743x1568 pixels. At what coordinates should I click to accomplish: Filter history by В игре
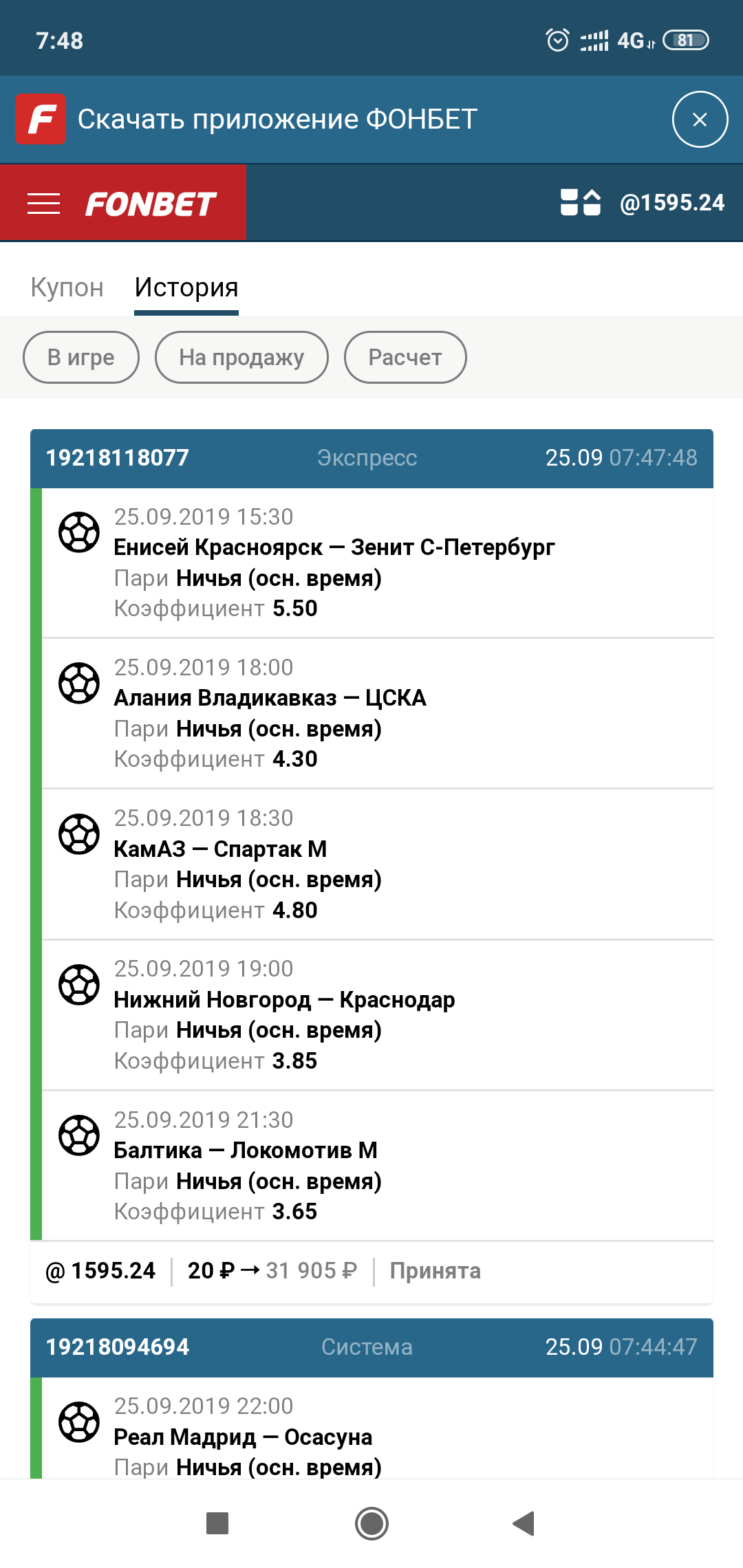click(81, 358)
